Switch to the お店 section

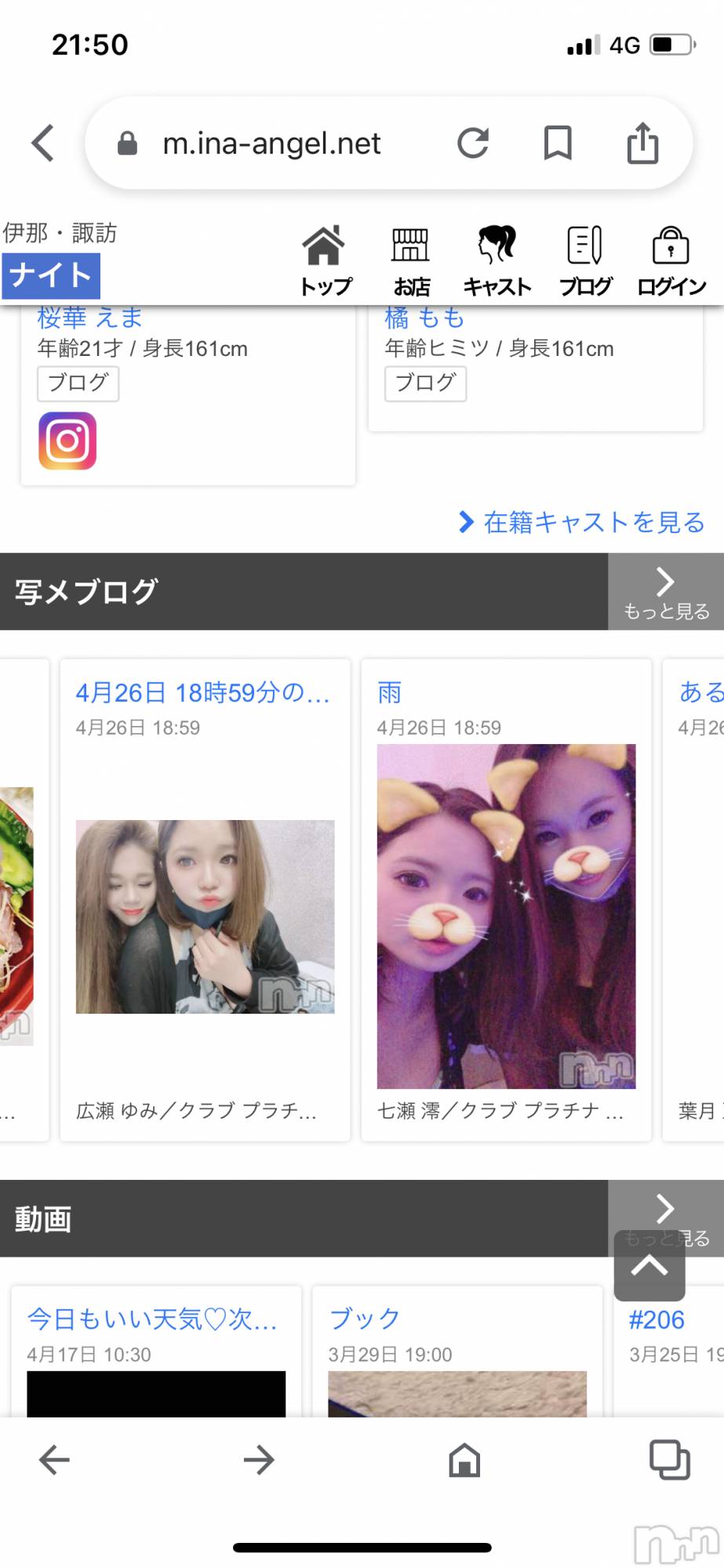(411, 260)
